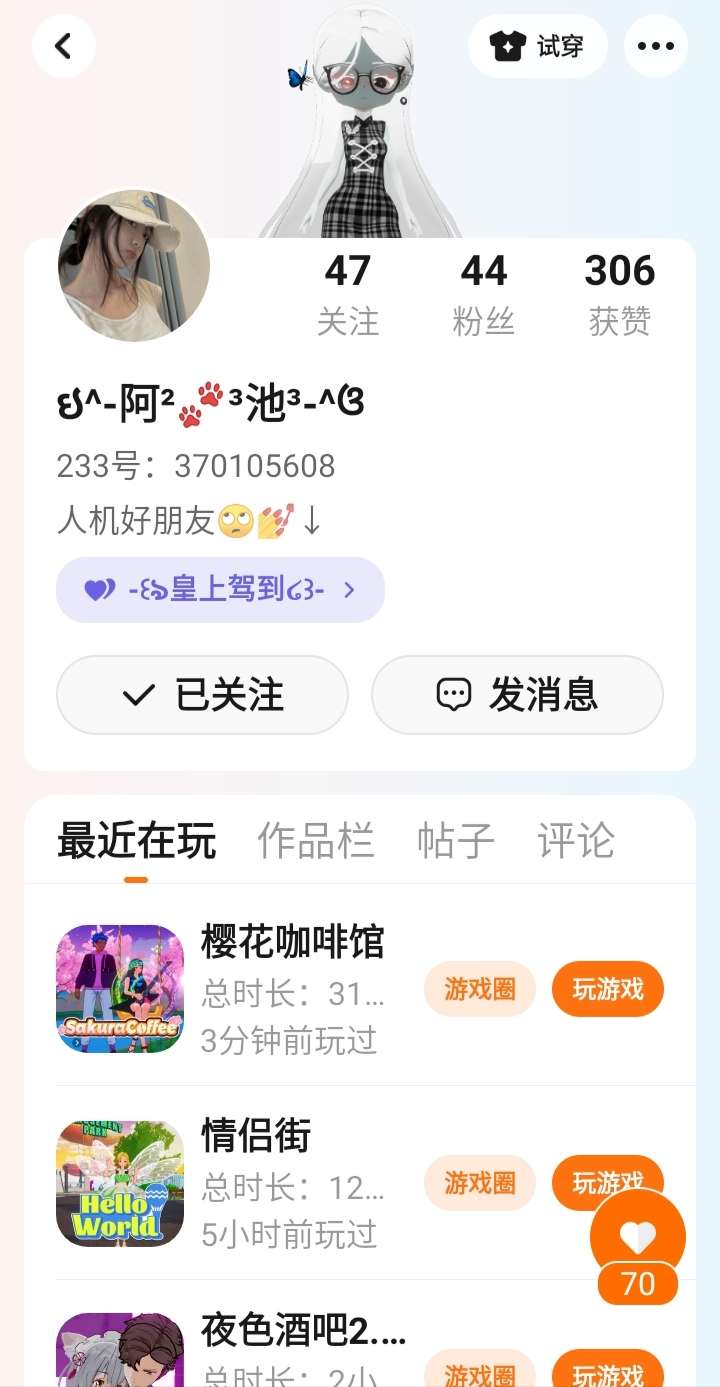The height and width of the screenshot is (1387, 720).
Task: Open 游戏圈 for 樱花咖啡馆
Action: [480, 989]
